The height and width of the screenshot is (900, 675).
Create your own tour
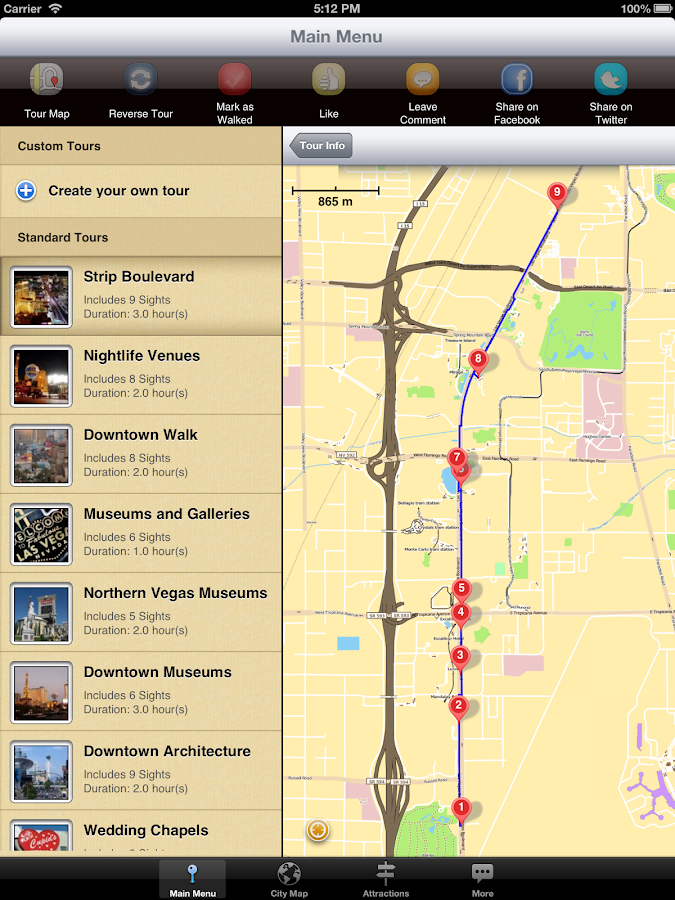click(x=118, y=190)
